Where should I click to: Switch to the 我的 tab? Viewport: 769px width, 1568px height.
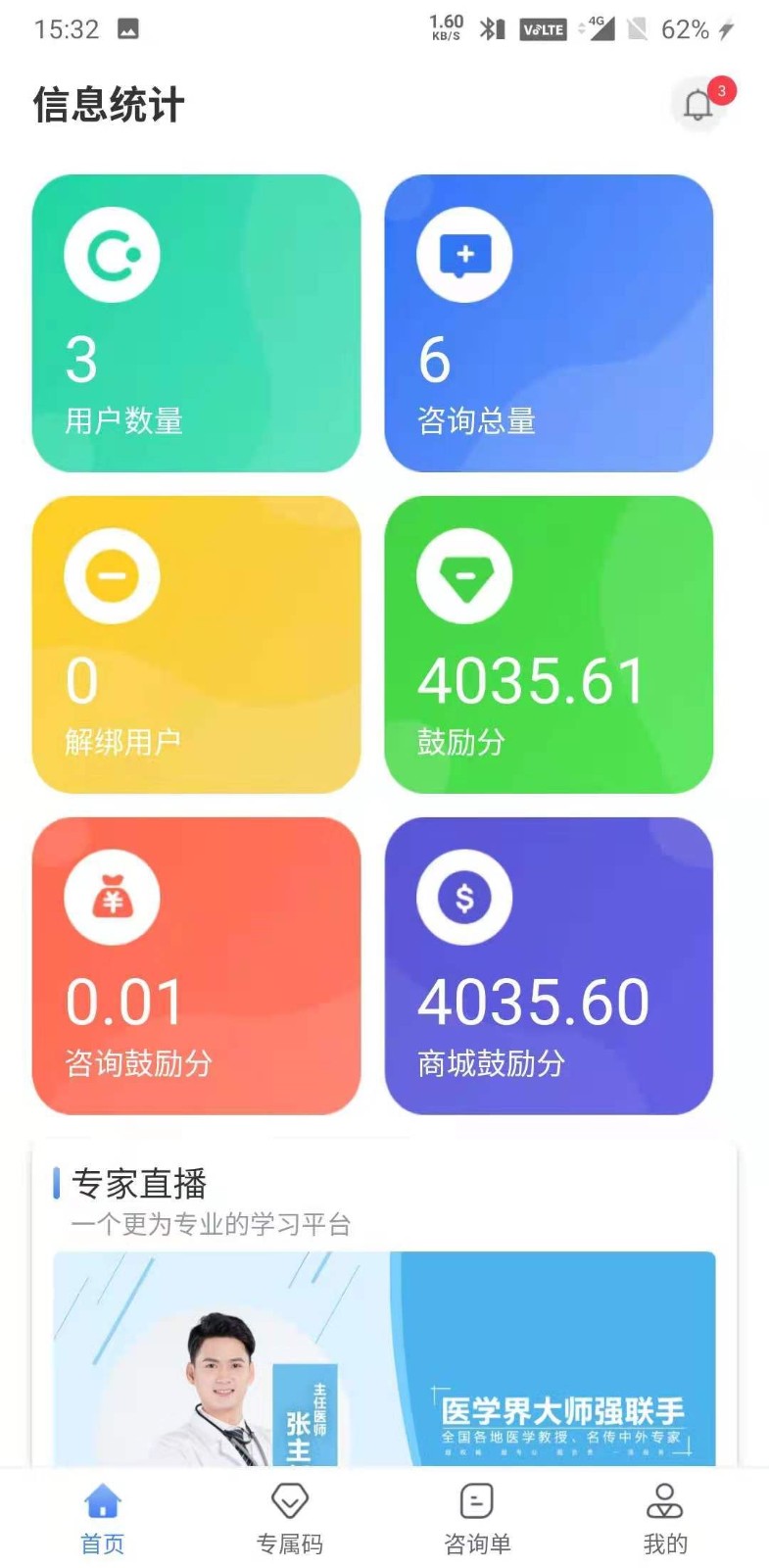pyautogui.click(x=666, y=1514)
